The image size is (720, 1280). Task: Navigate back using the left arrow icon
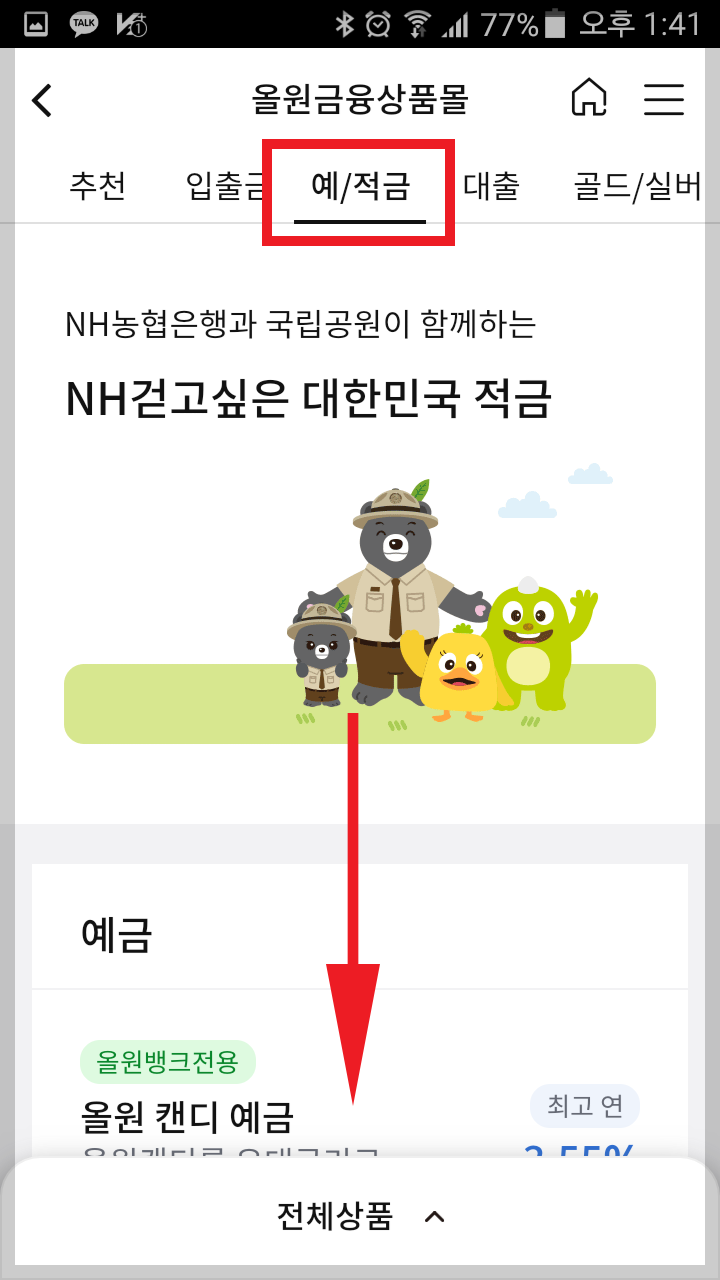coord(40,100)
